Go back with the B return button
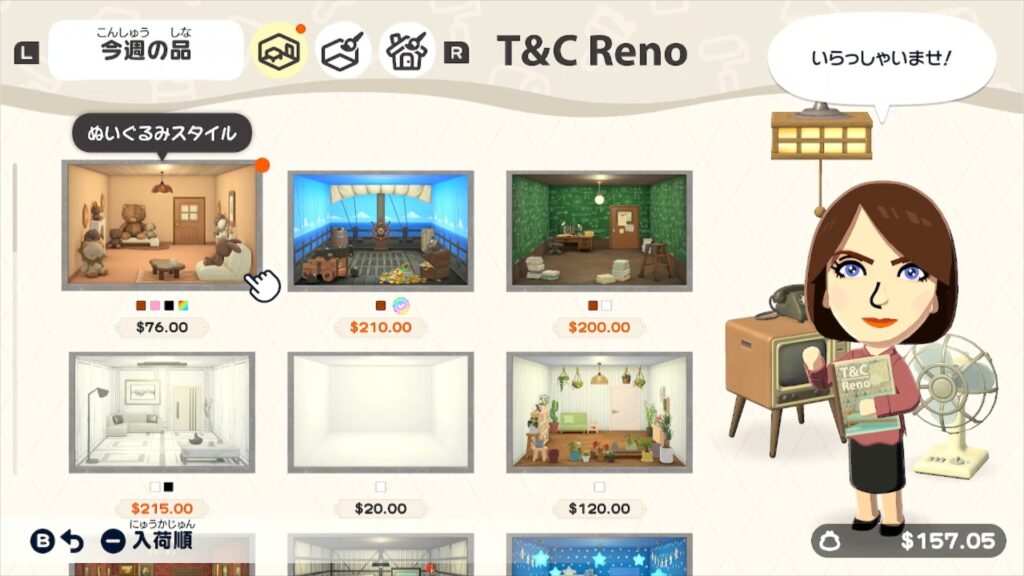The width and height of the screenshot is (1024, 576). pyautogui.click(x=57, y=541)
